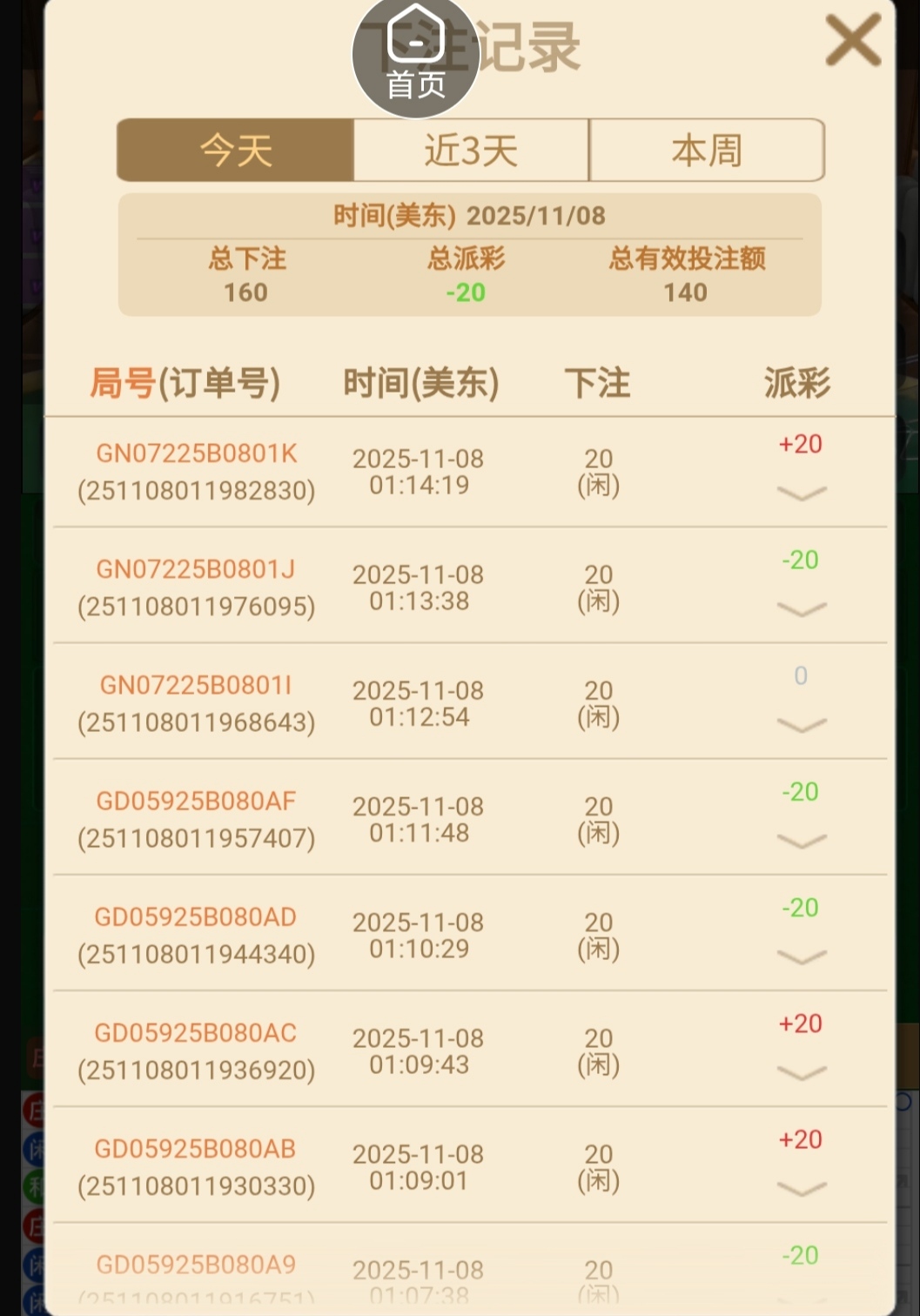Expand details for round GD05925B080AD
This screenshot has height=1316, width=920.
pyautogui.click(x=801, y=957)
